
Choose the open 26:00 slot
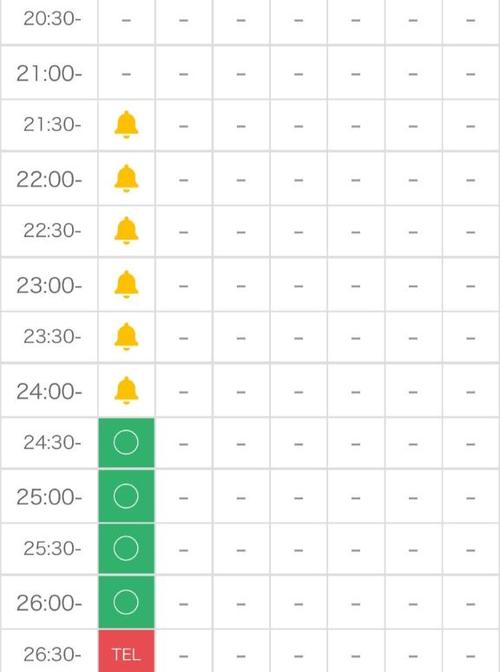point(126,602)
